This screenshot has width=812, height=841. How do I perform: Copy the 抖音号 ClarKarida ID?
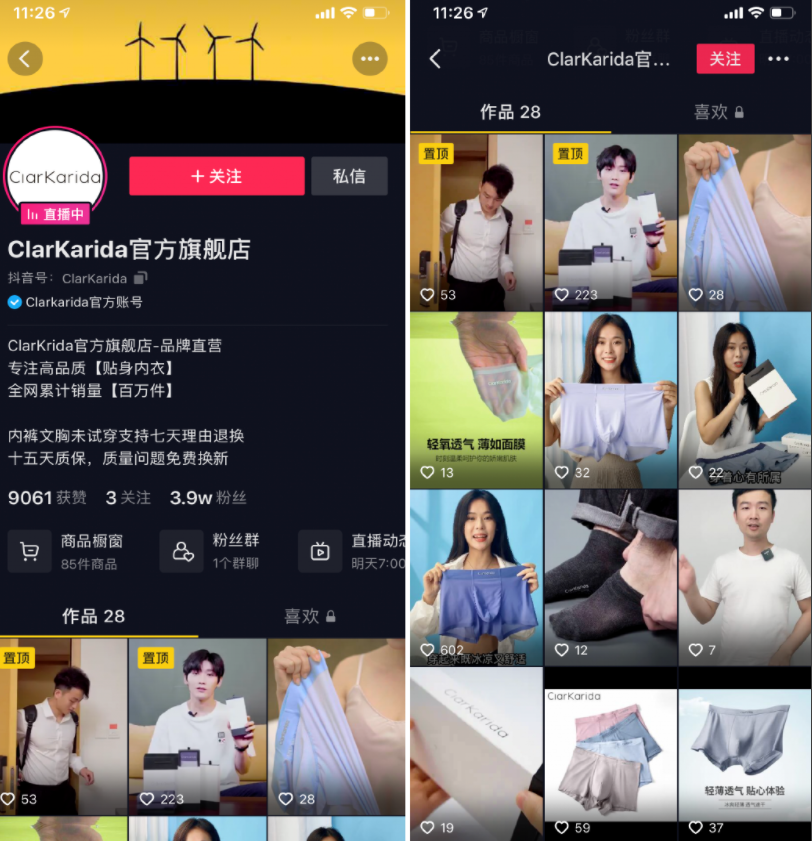click(x=141, y=278)
